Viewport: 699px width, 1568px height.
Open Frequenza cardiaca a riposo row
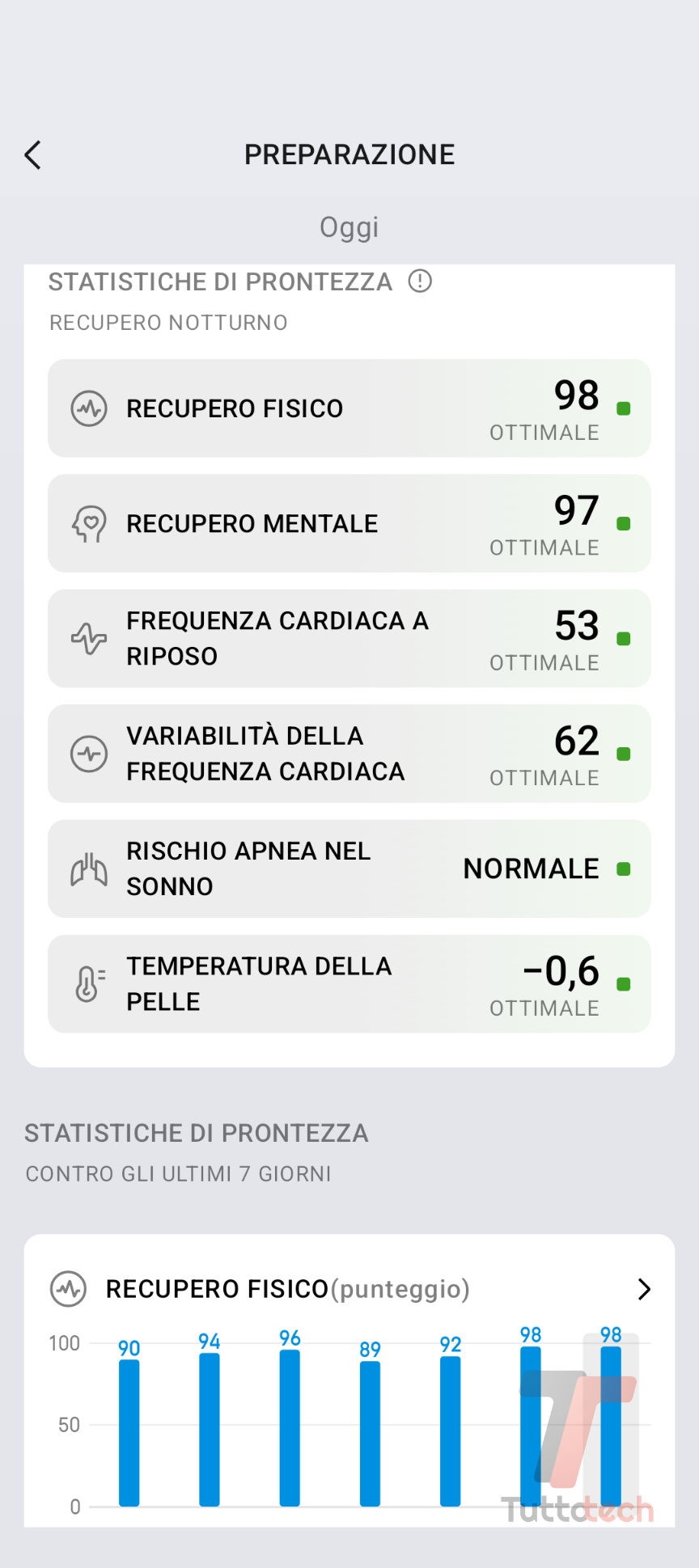coord(349,639)
